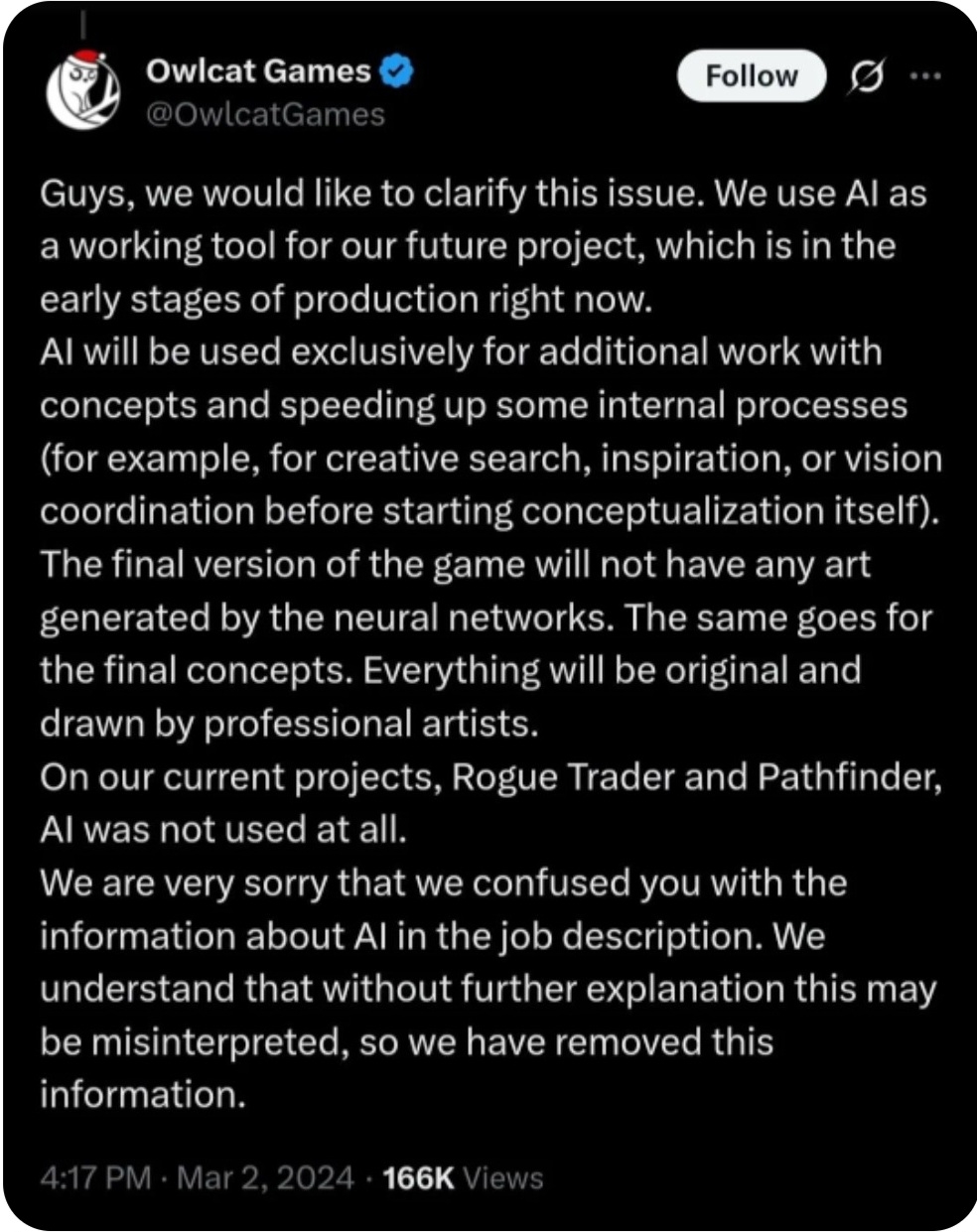Open the post's three-dot overflow menu
Image resolution: width=977 pixels, height=1232 pixels.
pyautogui.click(x=924, y=76)
